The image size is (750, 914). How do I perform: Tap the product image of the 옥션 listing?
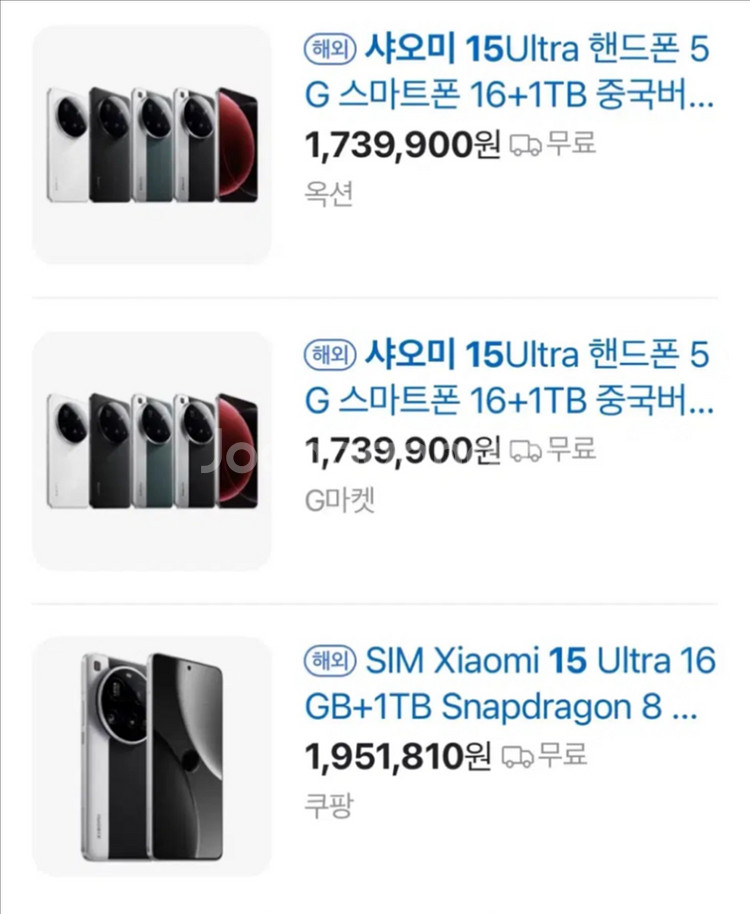[152, 145]
